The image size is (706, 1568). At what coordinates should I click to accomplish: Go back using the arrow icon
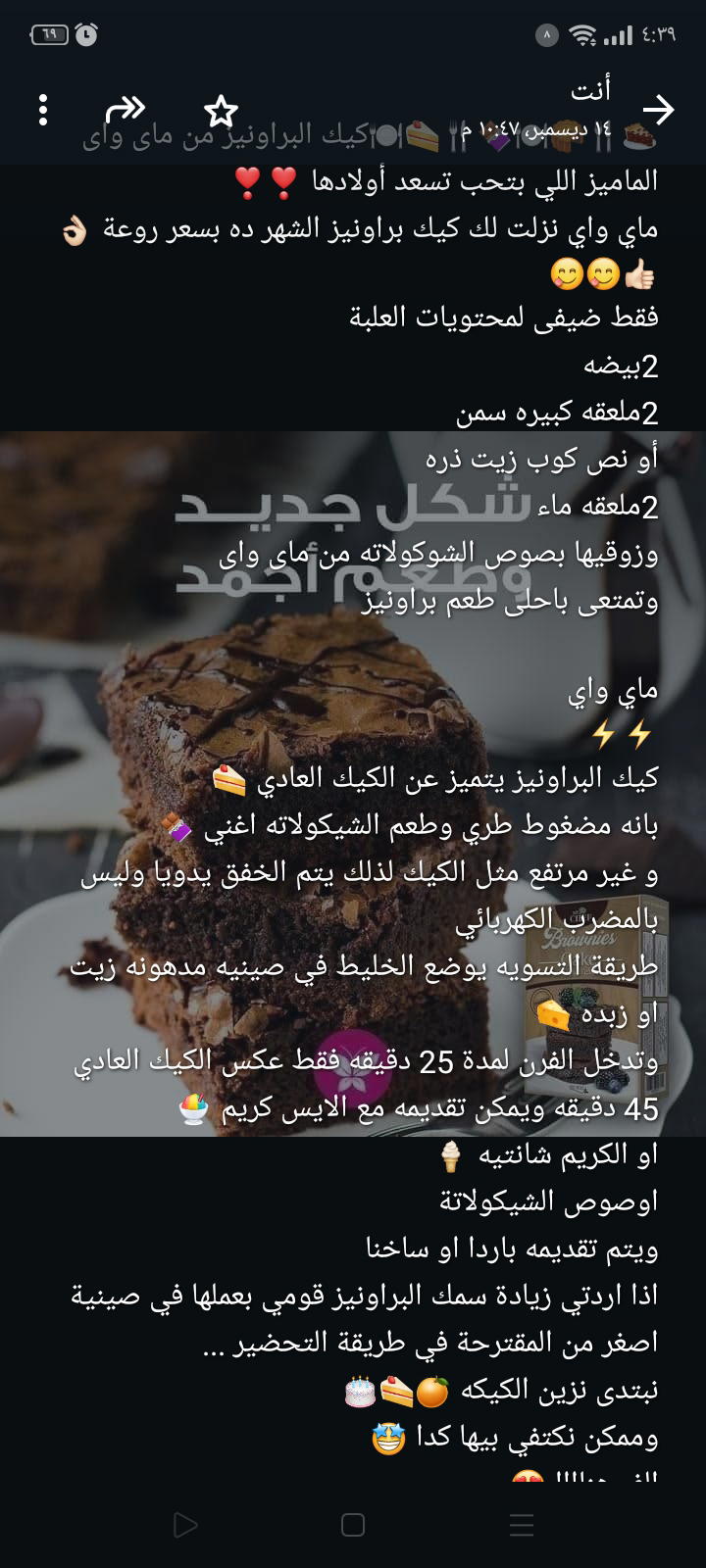click(658, 110)
